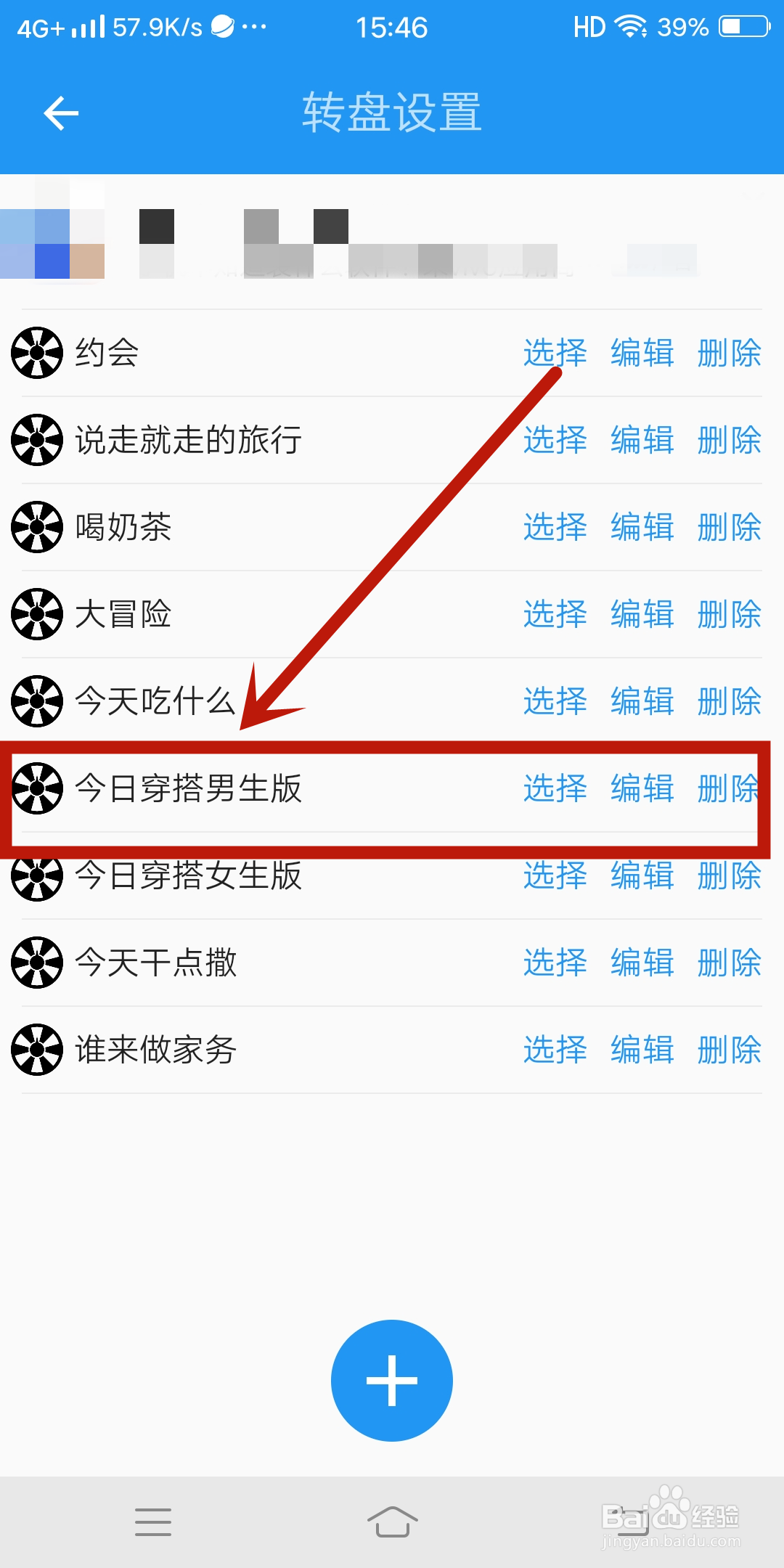Open the title bar labeled 转盘设置
Viewport: 784px width, 1568px height.
[392, 114]
